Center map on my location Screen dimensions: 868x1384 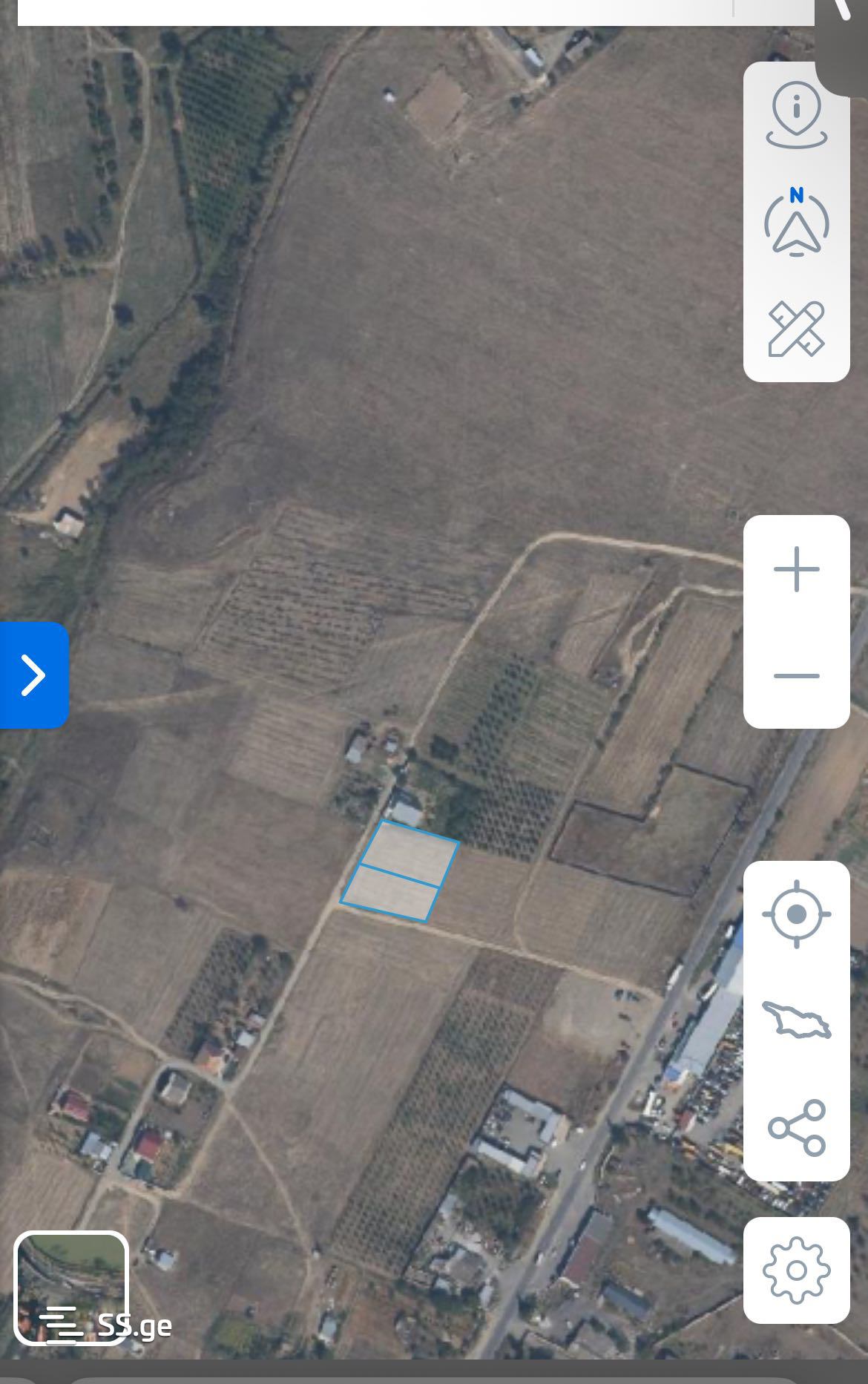point(796,914)
